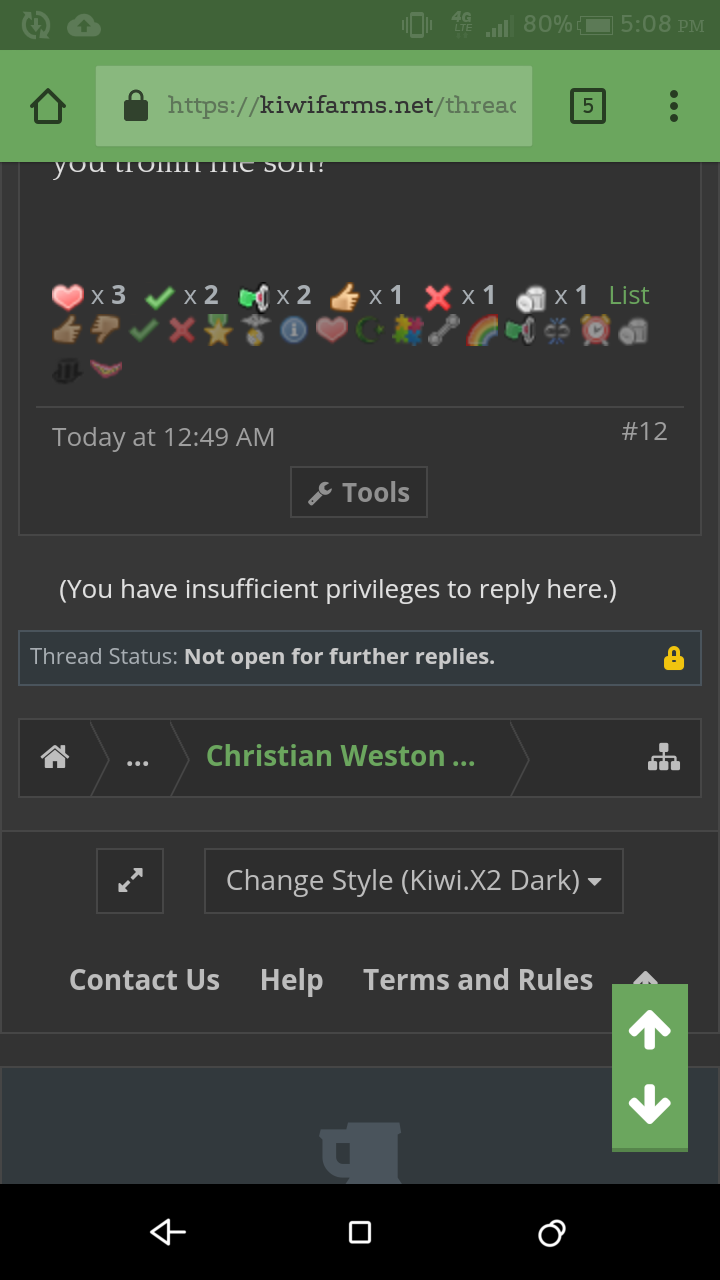
Task: Go to forum home via breadcrumb house icon
Action: 55,757
